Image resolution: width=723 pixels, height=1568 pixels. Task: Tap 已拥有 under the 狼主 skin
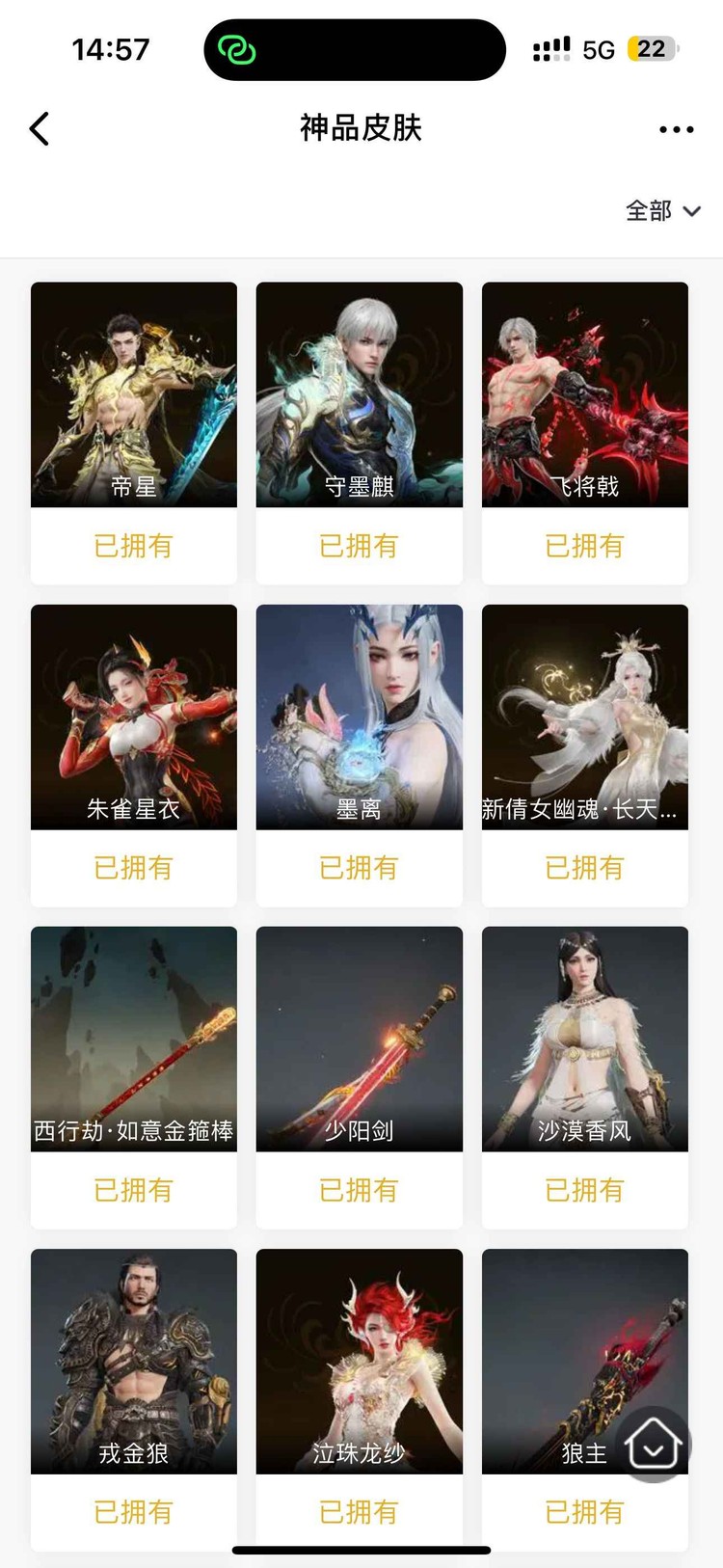[583, 1512]
